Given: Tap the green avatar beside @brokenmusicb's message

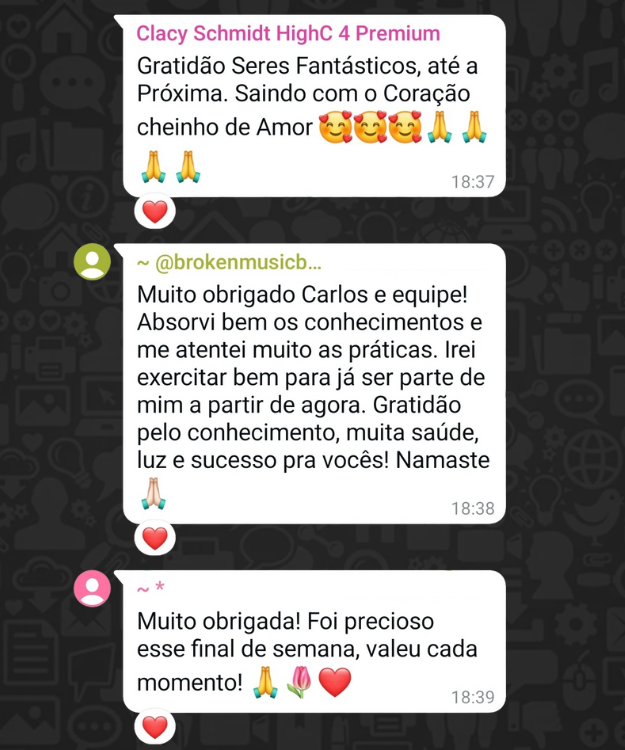Looking at the screenshot, I should point(93,262).
